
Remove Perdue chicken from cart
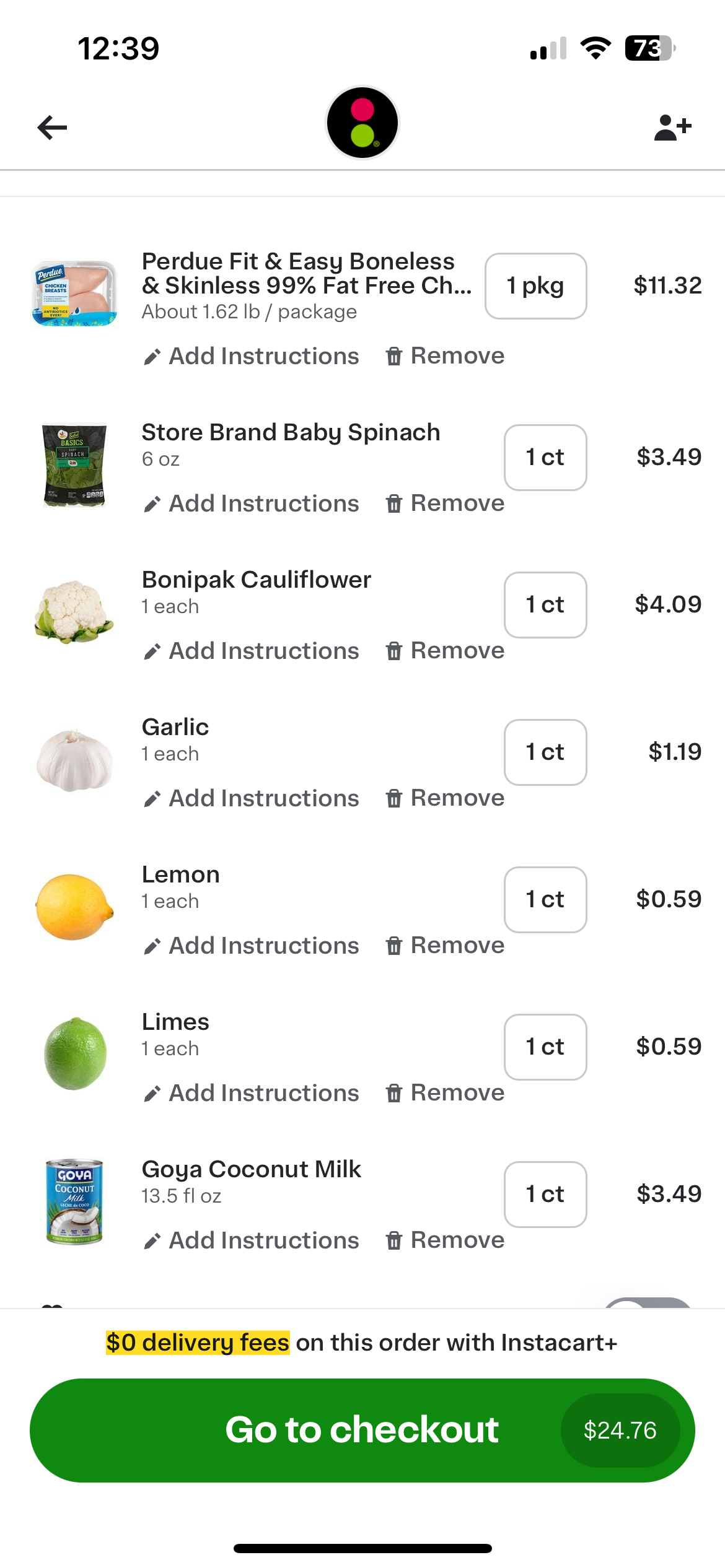point(445,356)
